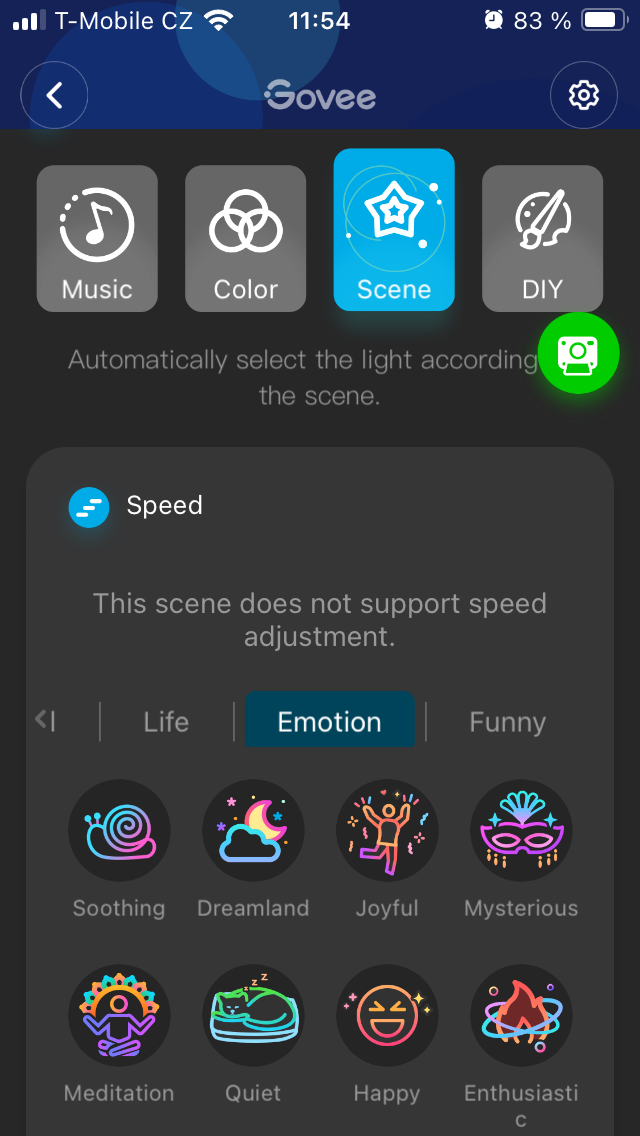
Task: Apply the Dreamland scene
Action: point(253,831)
